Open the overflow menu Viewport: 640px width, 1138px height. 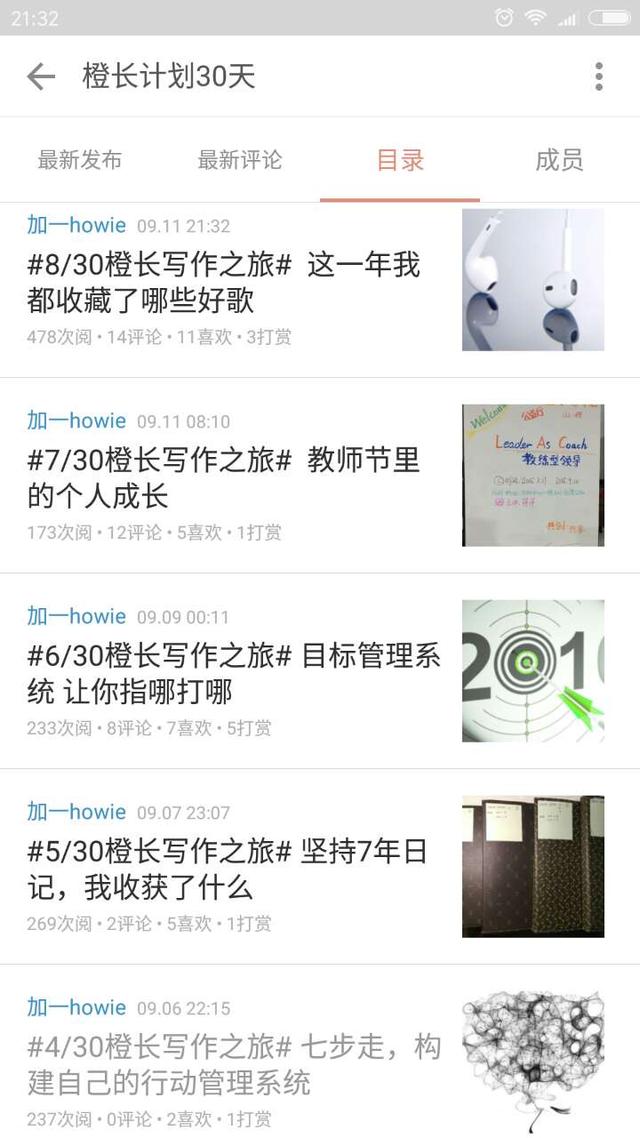[x=598, y=76]
